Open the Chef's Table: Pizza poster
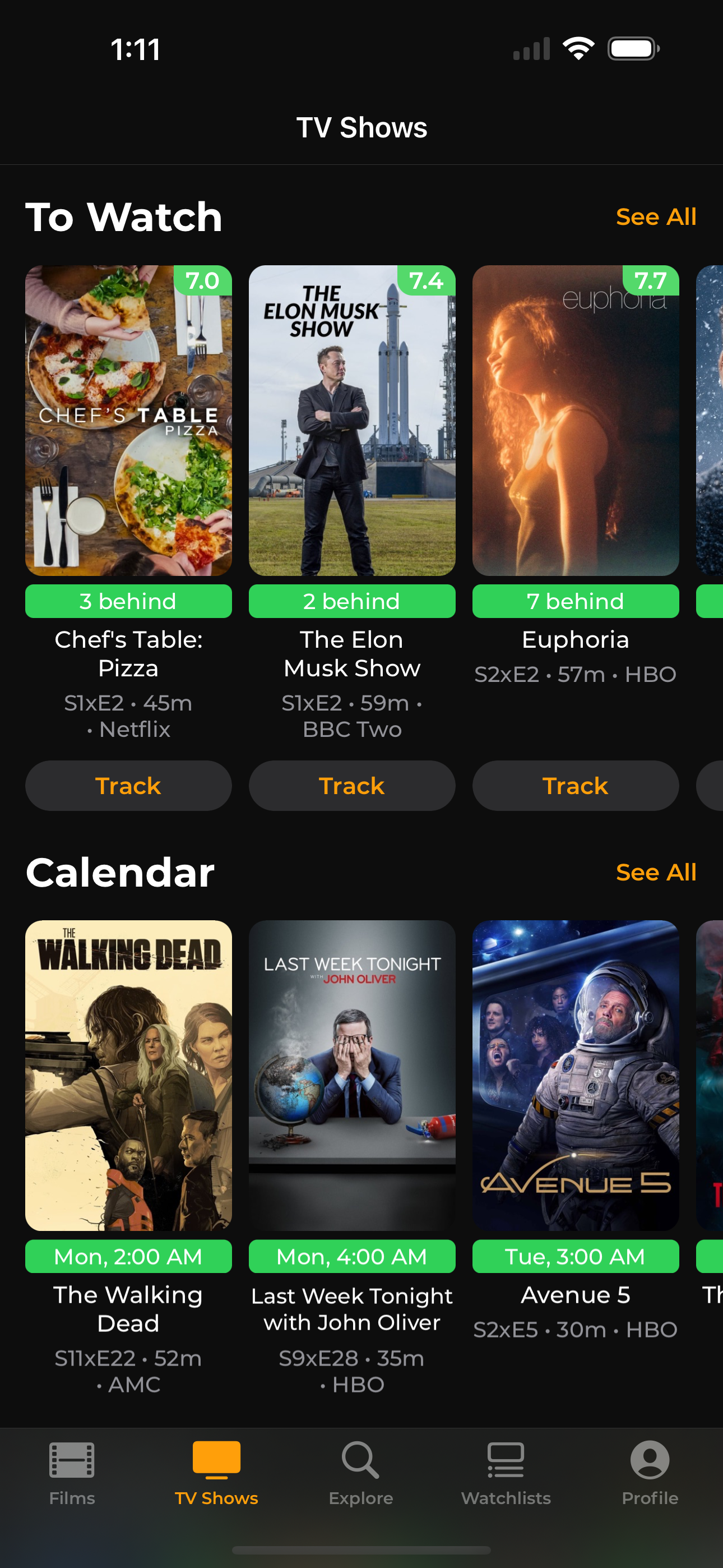This screenshot has height=1568, width=723. coord(128,421)
